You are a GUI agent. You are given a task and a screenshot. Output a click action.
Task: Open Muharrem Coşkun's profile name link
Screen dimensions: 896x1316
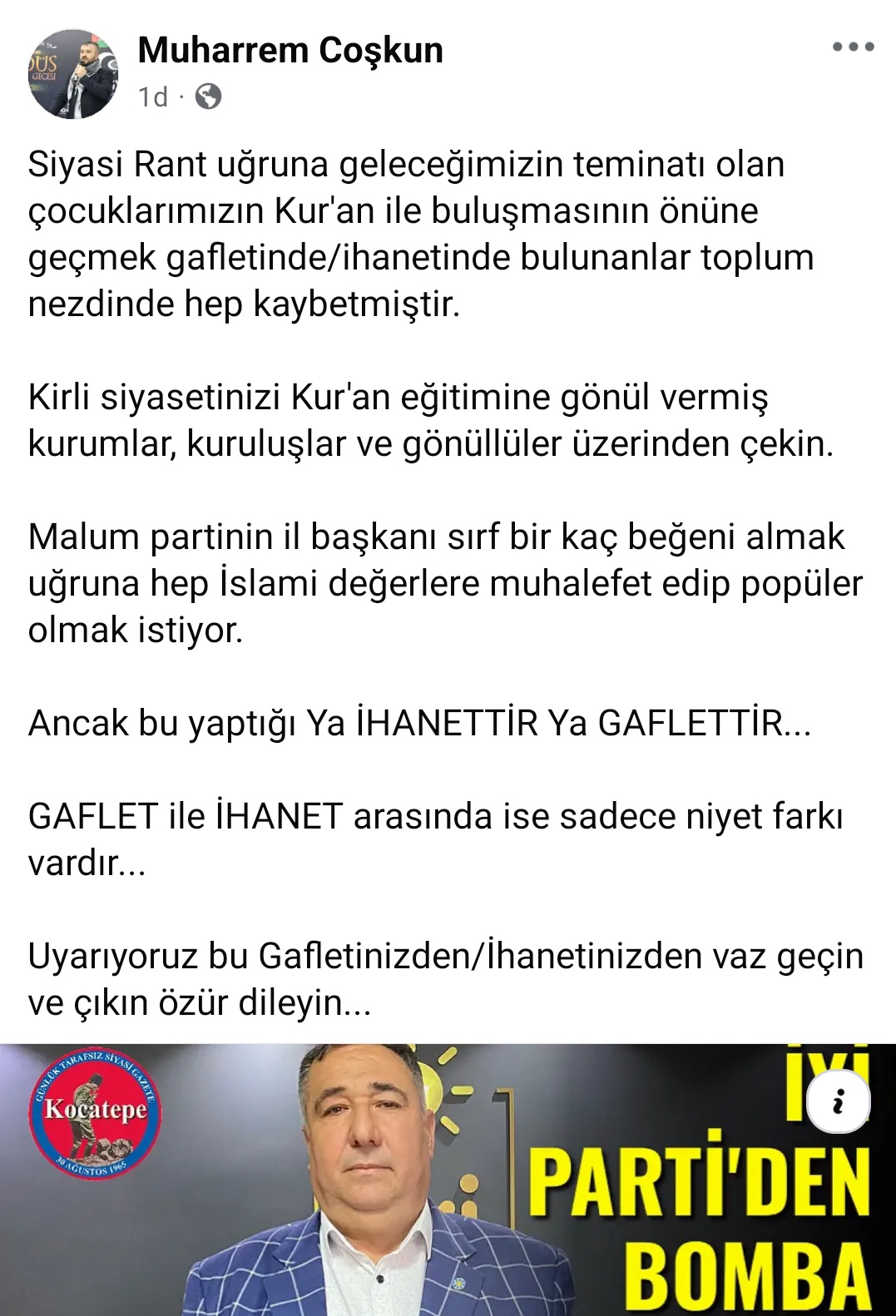tap(290, 51)
